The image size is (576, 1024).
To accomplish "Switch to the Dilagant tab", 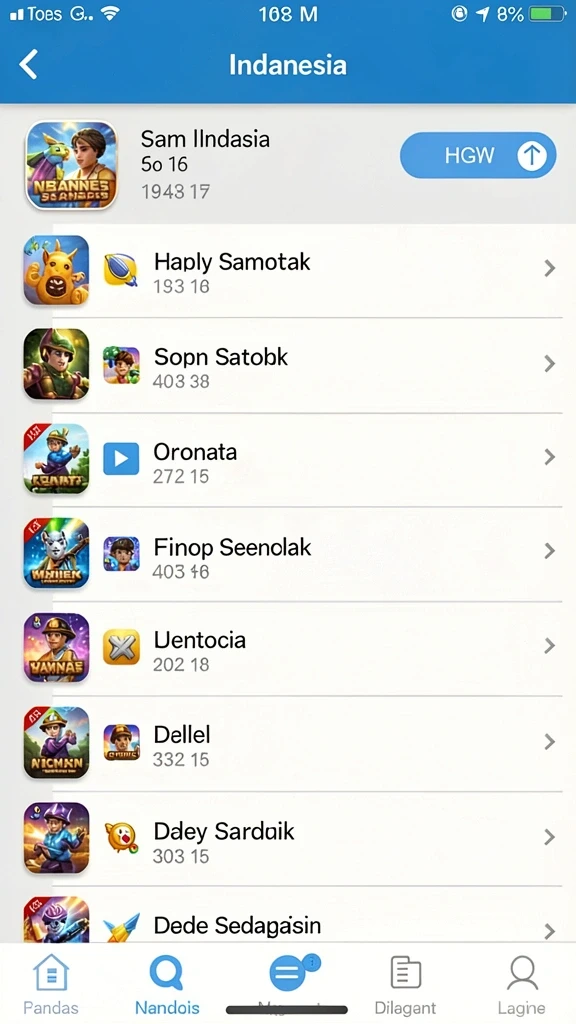I will (406, 985).
